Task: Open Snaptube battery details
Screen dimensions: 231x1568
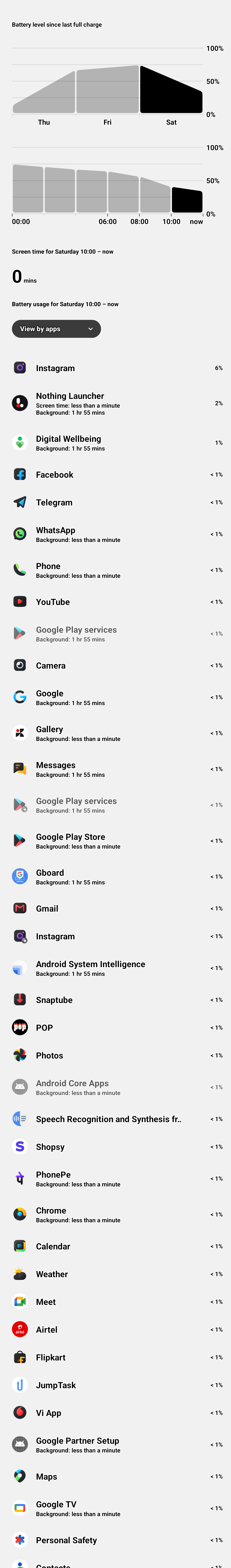Action: [115, 1000]
